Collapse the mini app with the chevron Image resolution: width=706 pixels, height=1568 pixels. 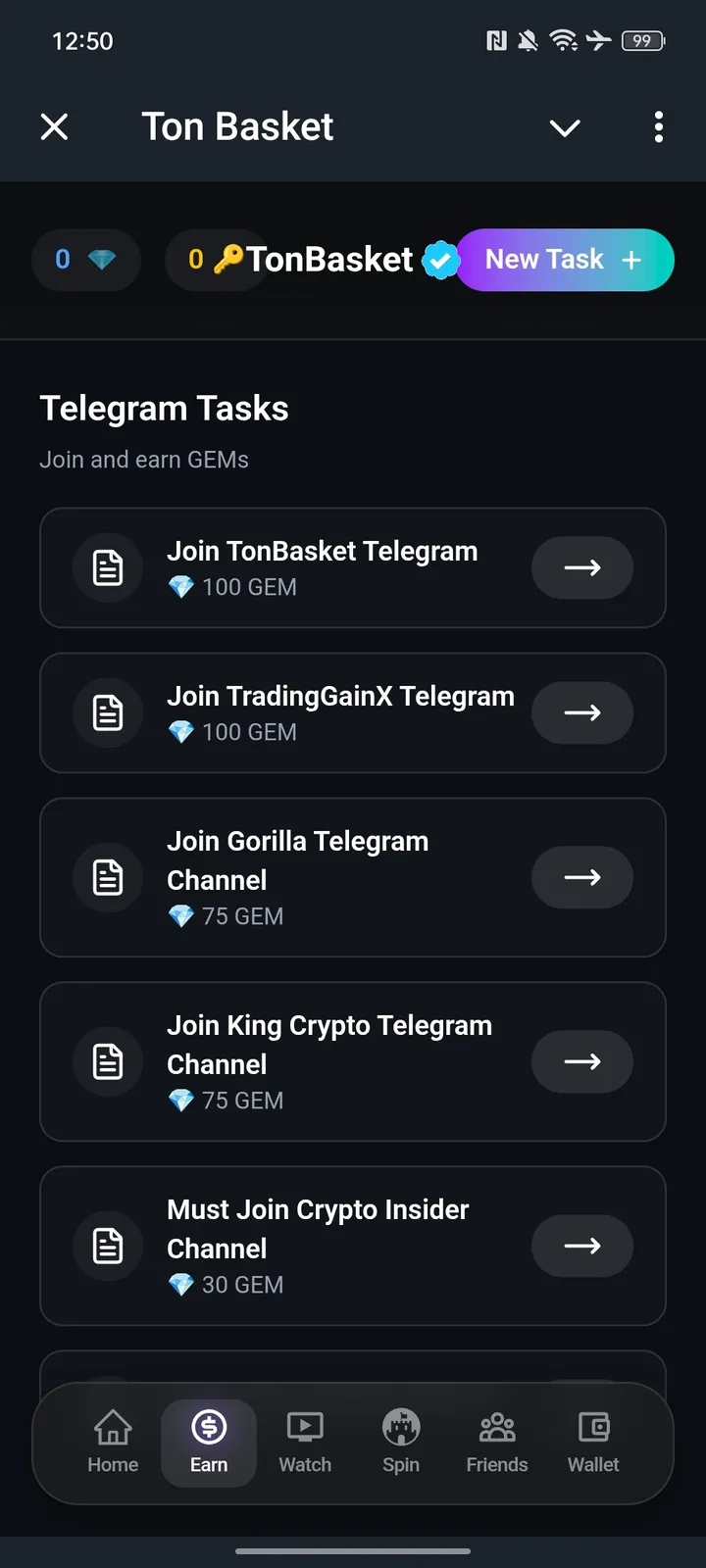565,127
